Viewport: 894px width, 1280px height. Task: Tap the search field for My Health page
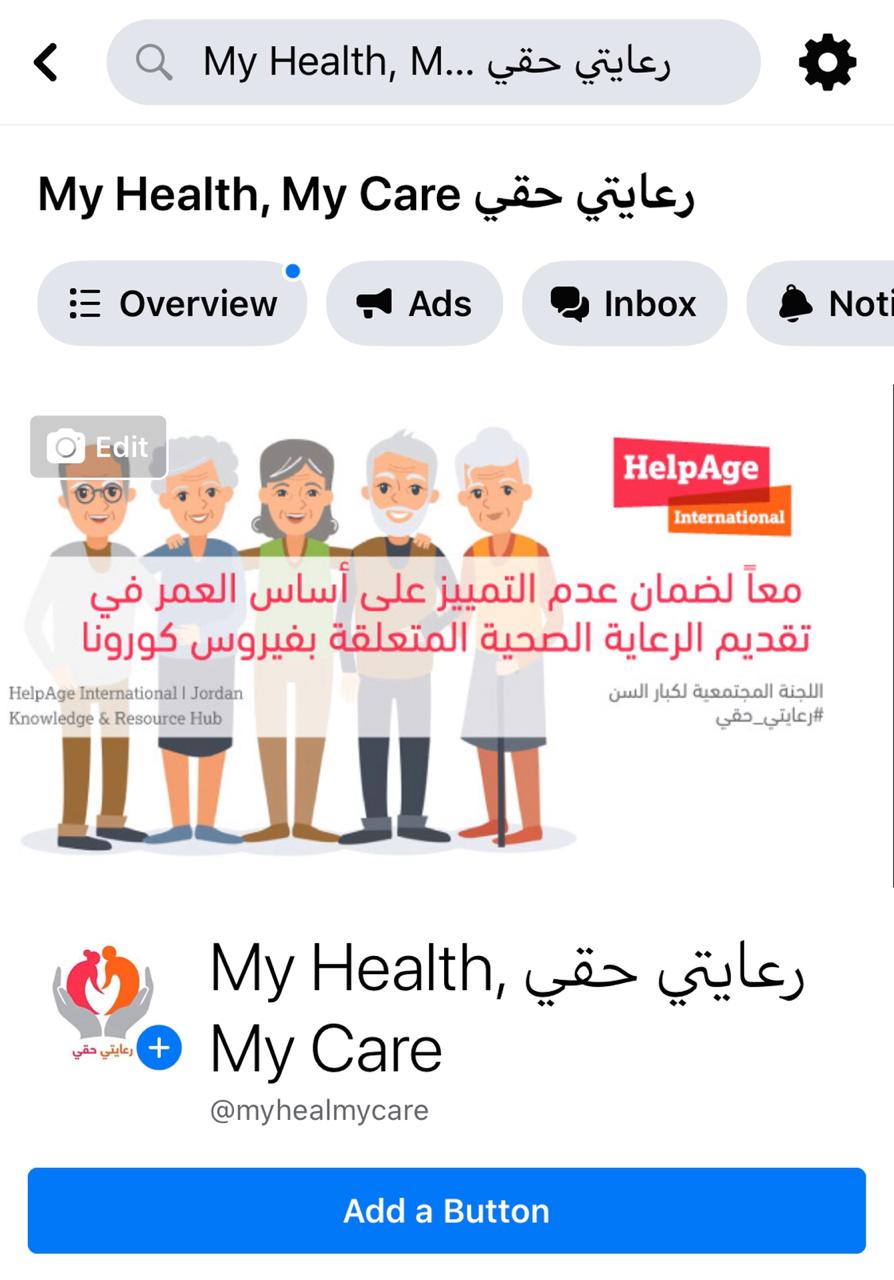click(x=433, y=63)
